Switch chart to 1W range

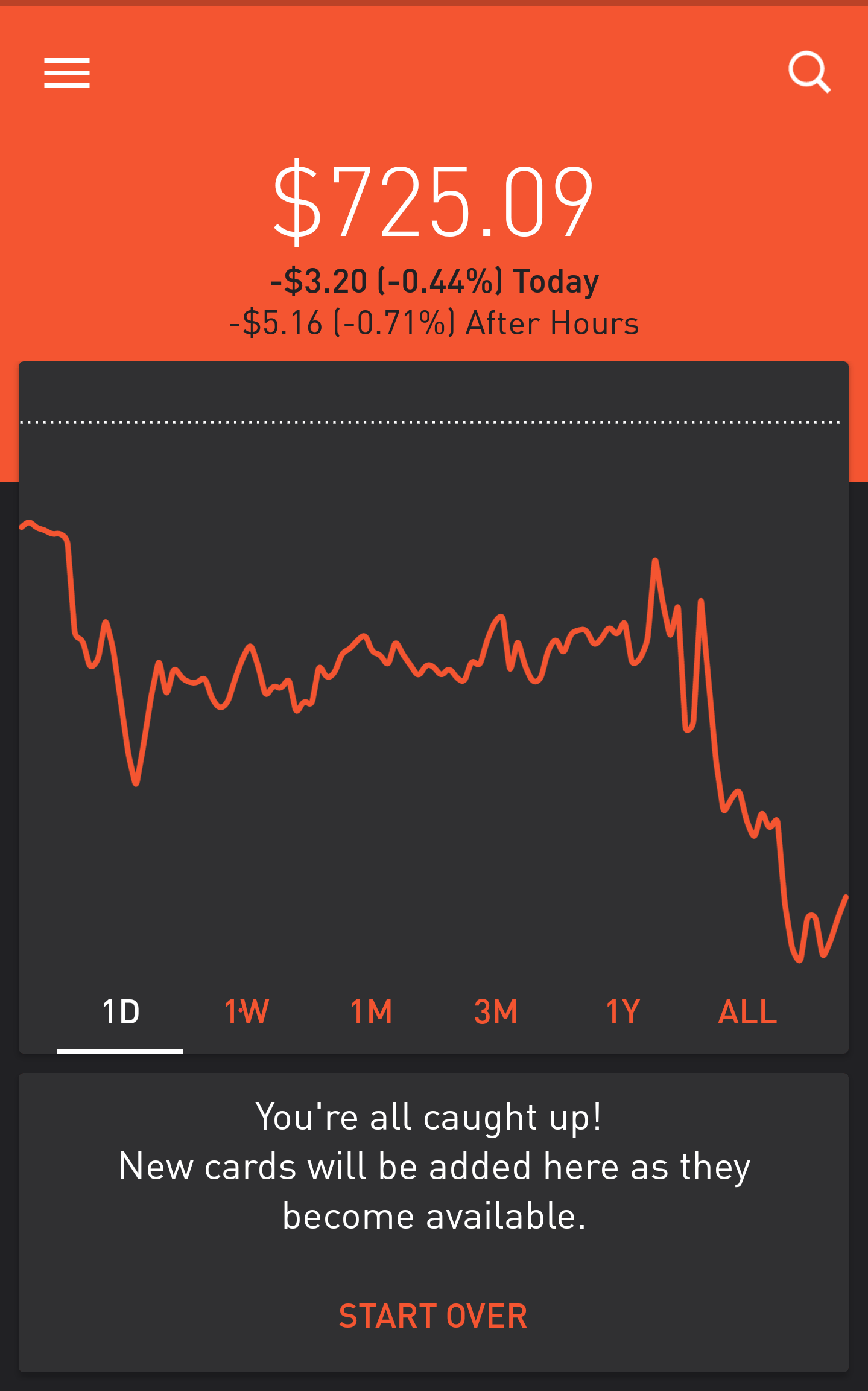tap(246, 1012)
